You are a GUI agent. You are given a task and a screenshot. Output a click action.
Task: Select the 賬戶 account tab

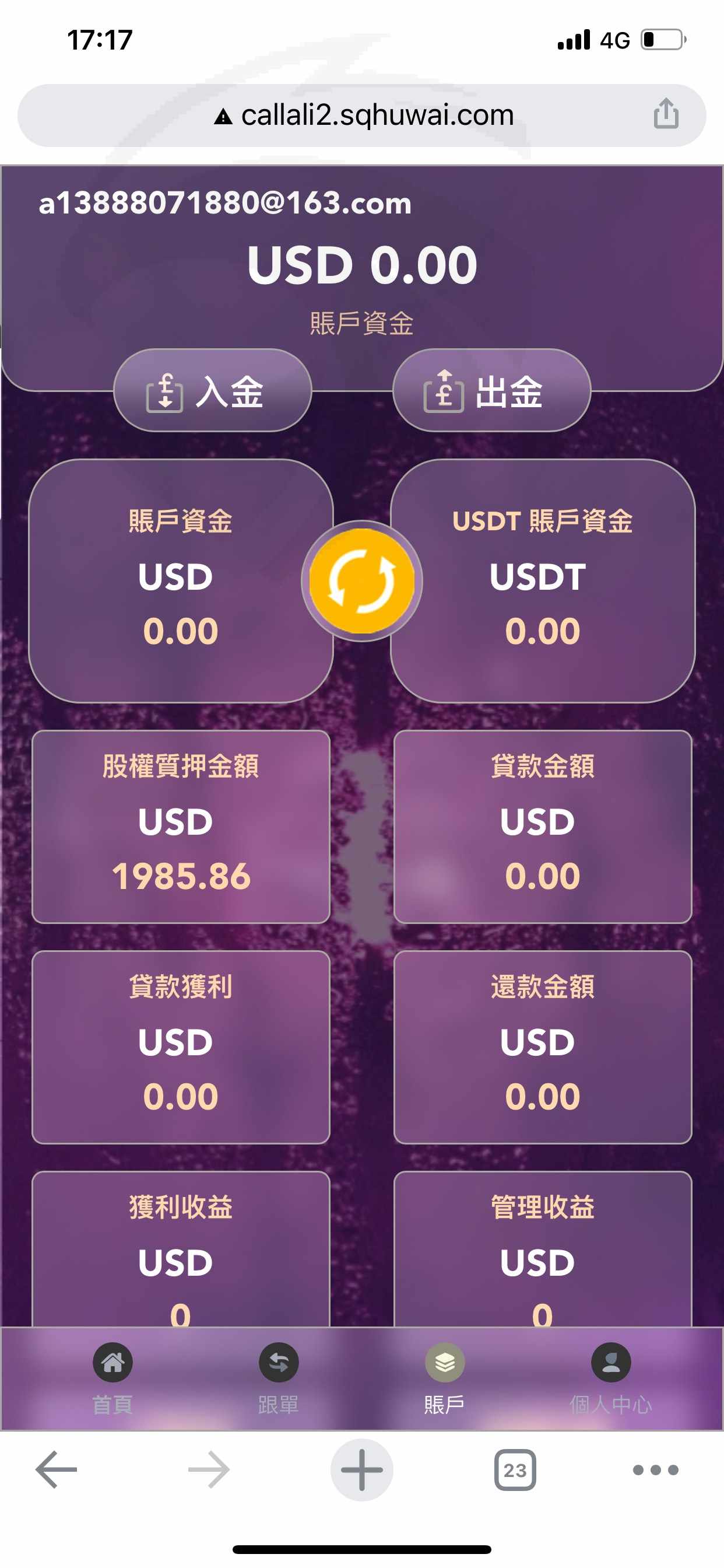tap(445, 1378)
